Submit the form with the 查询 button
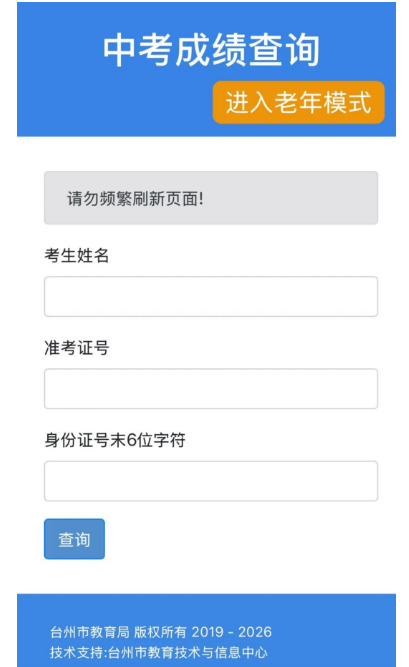 [x=74, y=539]
